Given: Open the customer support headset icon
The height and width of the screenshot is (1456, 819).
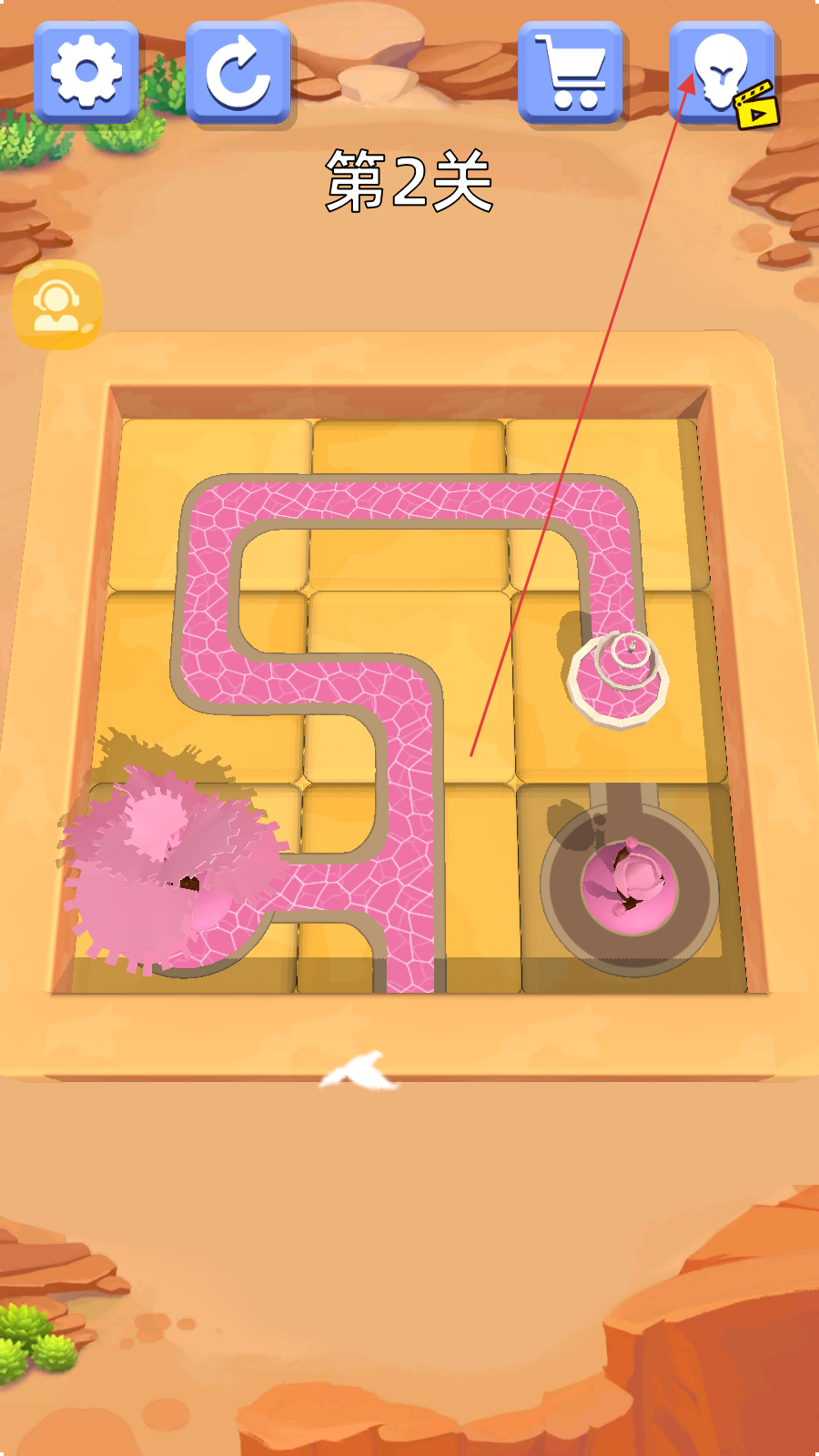Looking at the screenshot, I should (x=57, y=306).
